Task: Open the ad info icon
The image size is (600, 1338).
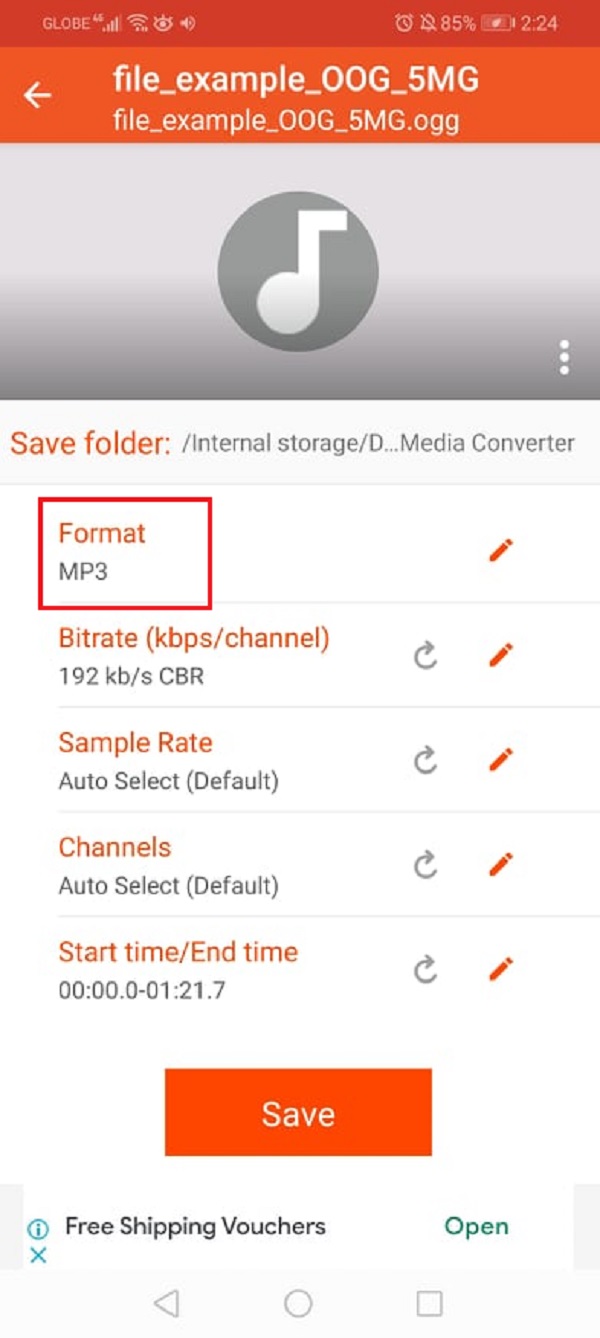Action: pos(38,1229)
